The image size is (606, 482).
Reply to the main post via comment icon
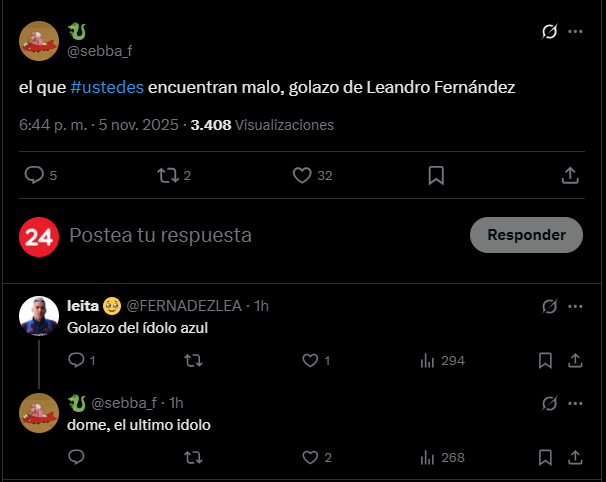click(x=34, y=175)
